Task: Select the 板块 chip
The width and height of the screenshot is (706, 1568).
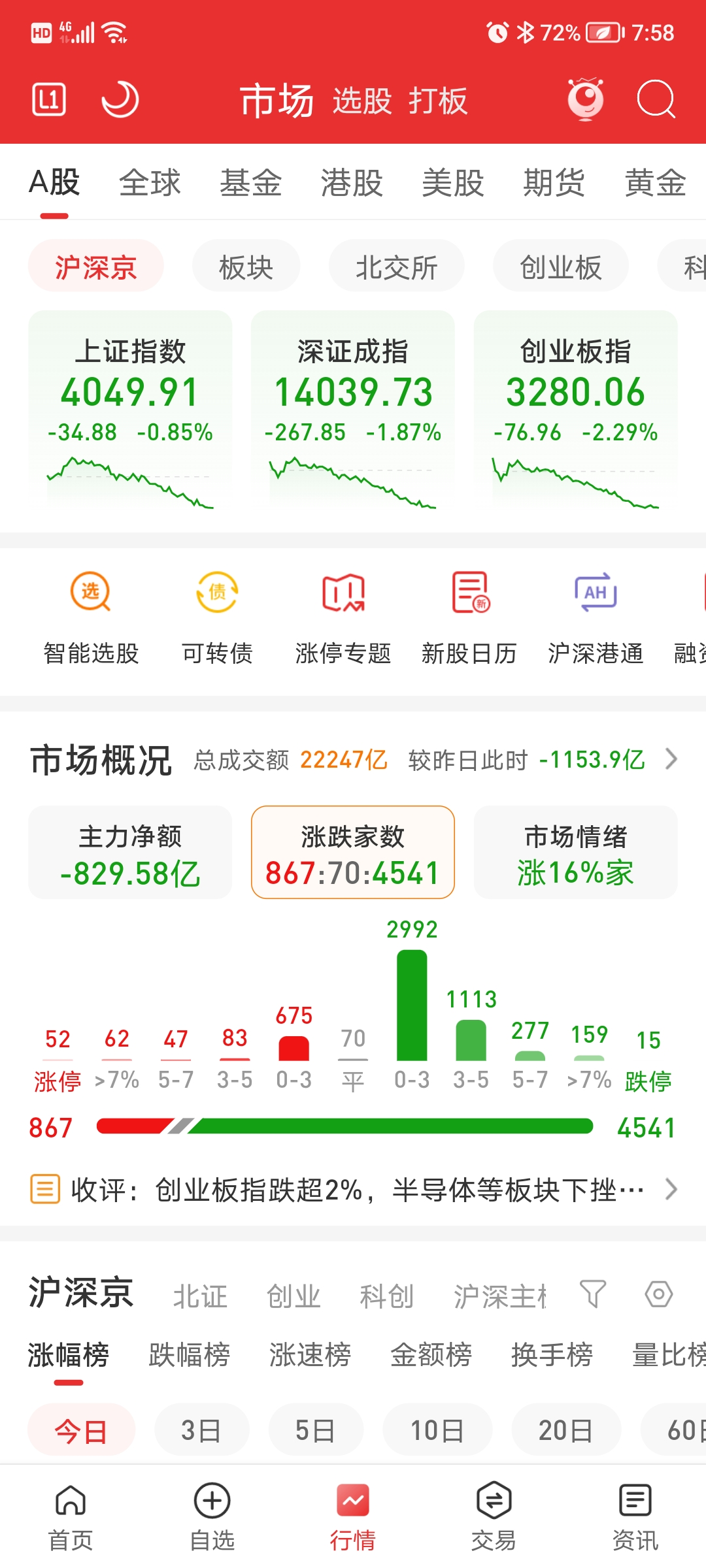Action: 246,267
